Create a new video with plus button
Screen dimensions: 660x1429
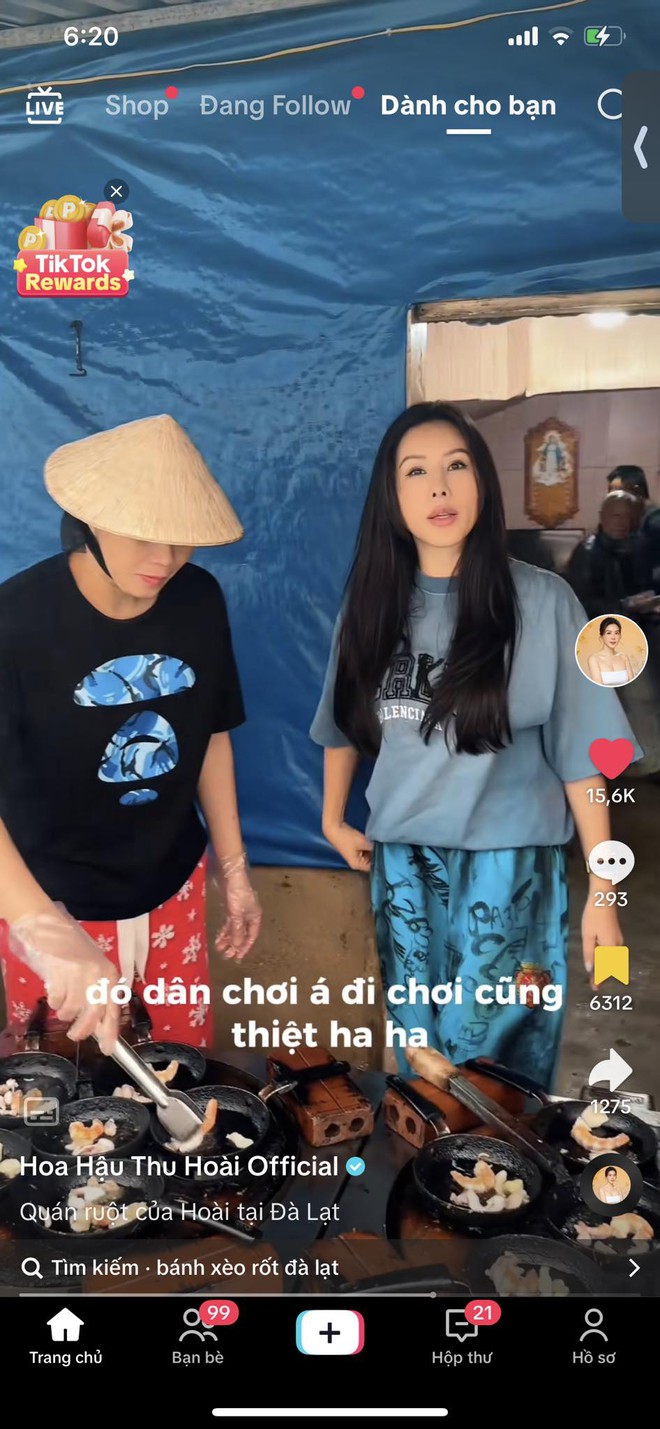(x=330, y=1333)
